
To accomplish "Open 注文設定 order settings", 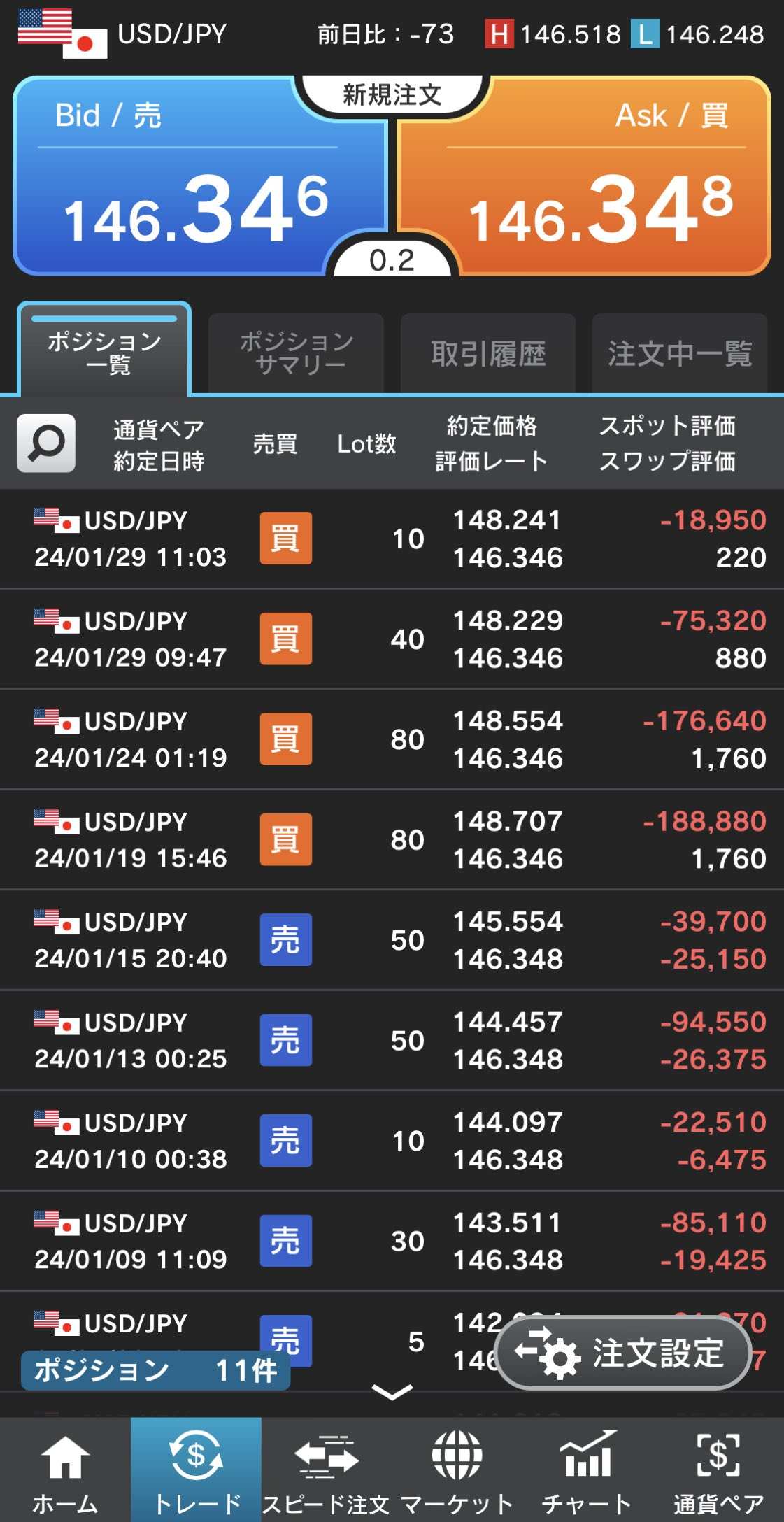I will tap(622, 1353).
